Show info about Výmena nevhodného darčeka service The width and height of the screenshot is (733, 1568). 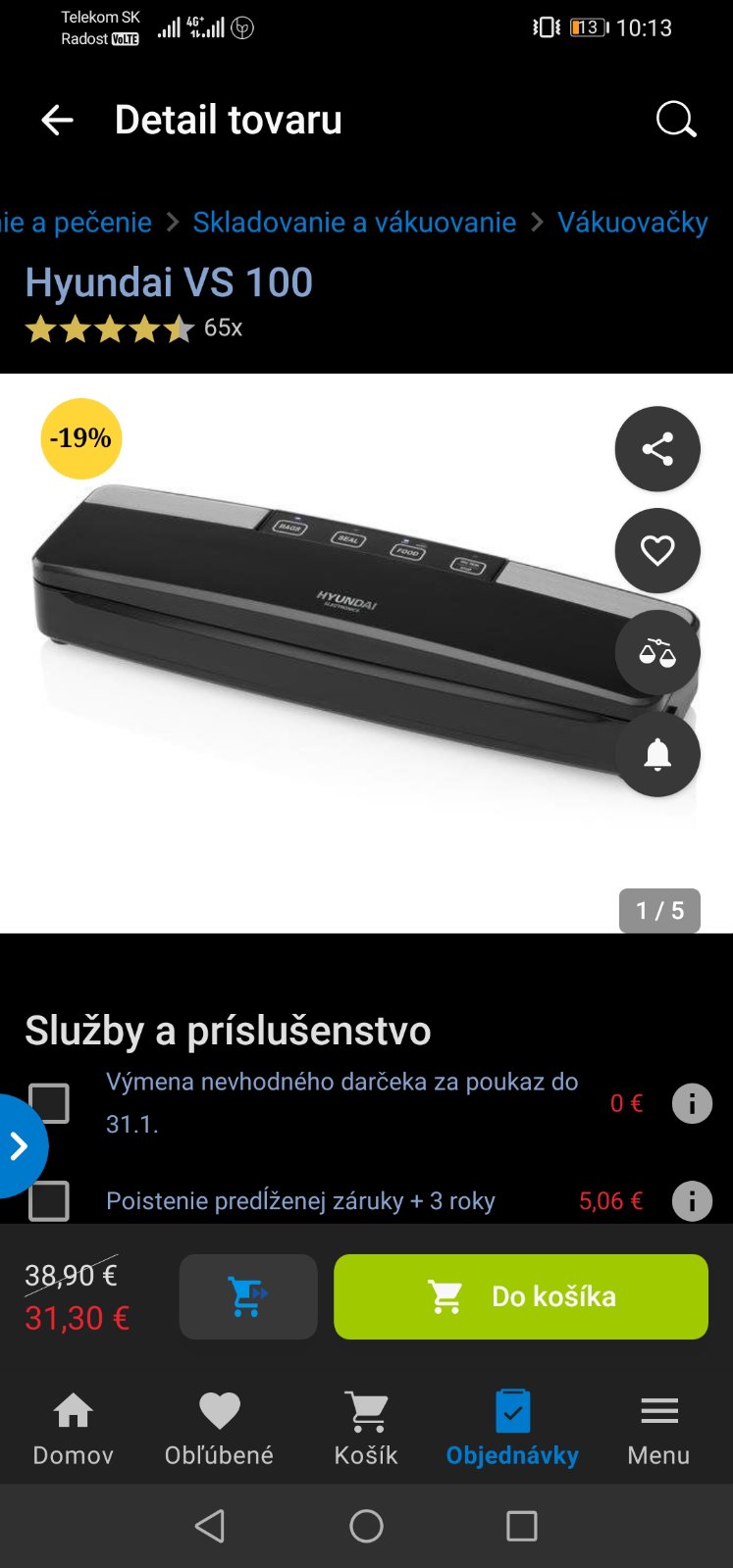tap(692, 1103)
